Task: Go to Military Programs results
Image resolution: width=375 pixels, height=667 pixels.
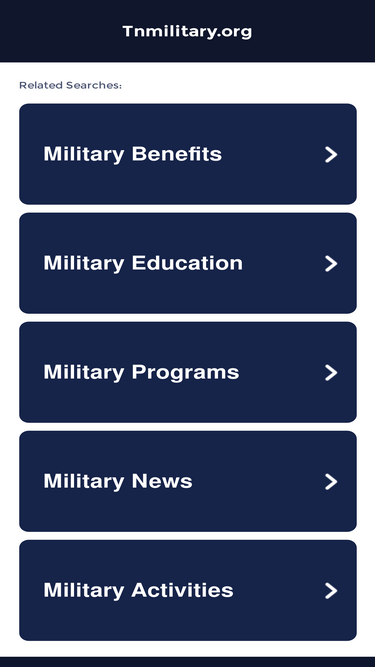Action: (x=188, y=372)
